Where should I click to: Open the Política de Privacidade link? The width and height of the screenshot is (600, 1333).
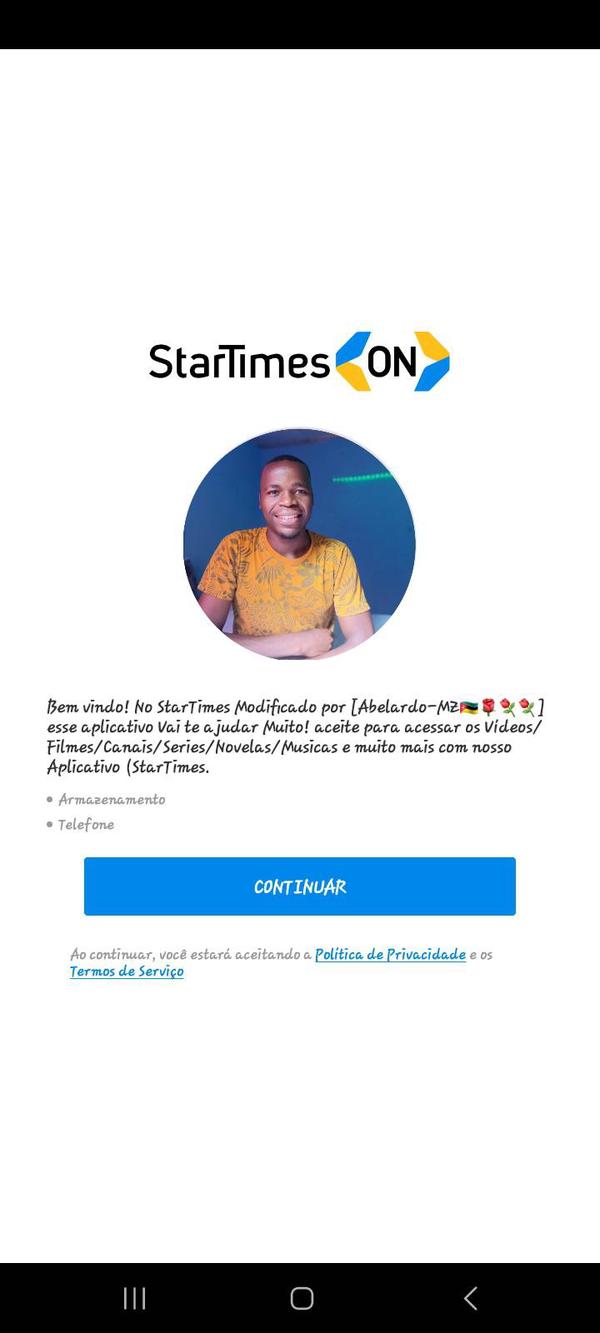click(390, 954)
